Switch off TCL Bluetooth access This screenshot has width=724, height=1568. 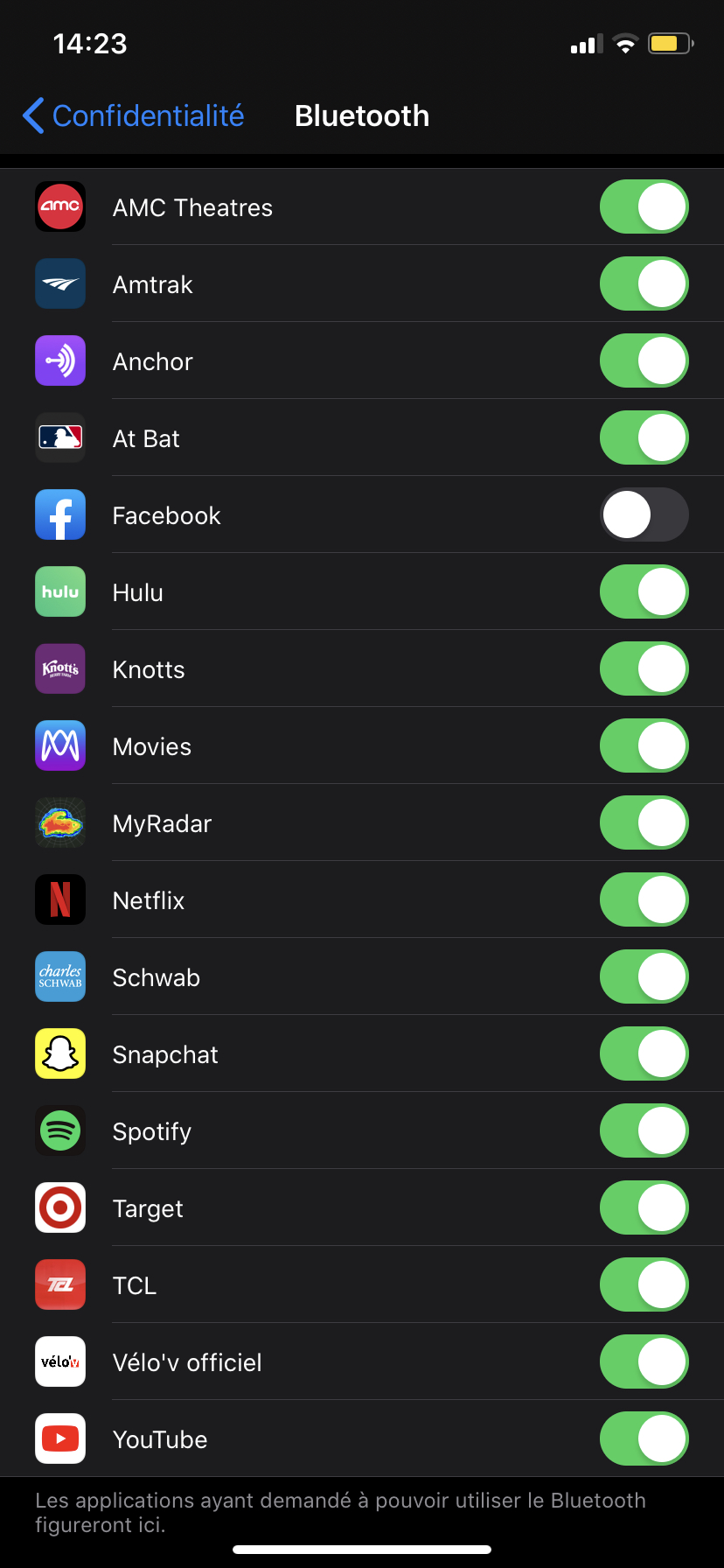point(644,1285)
